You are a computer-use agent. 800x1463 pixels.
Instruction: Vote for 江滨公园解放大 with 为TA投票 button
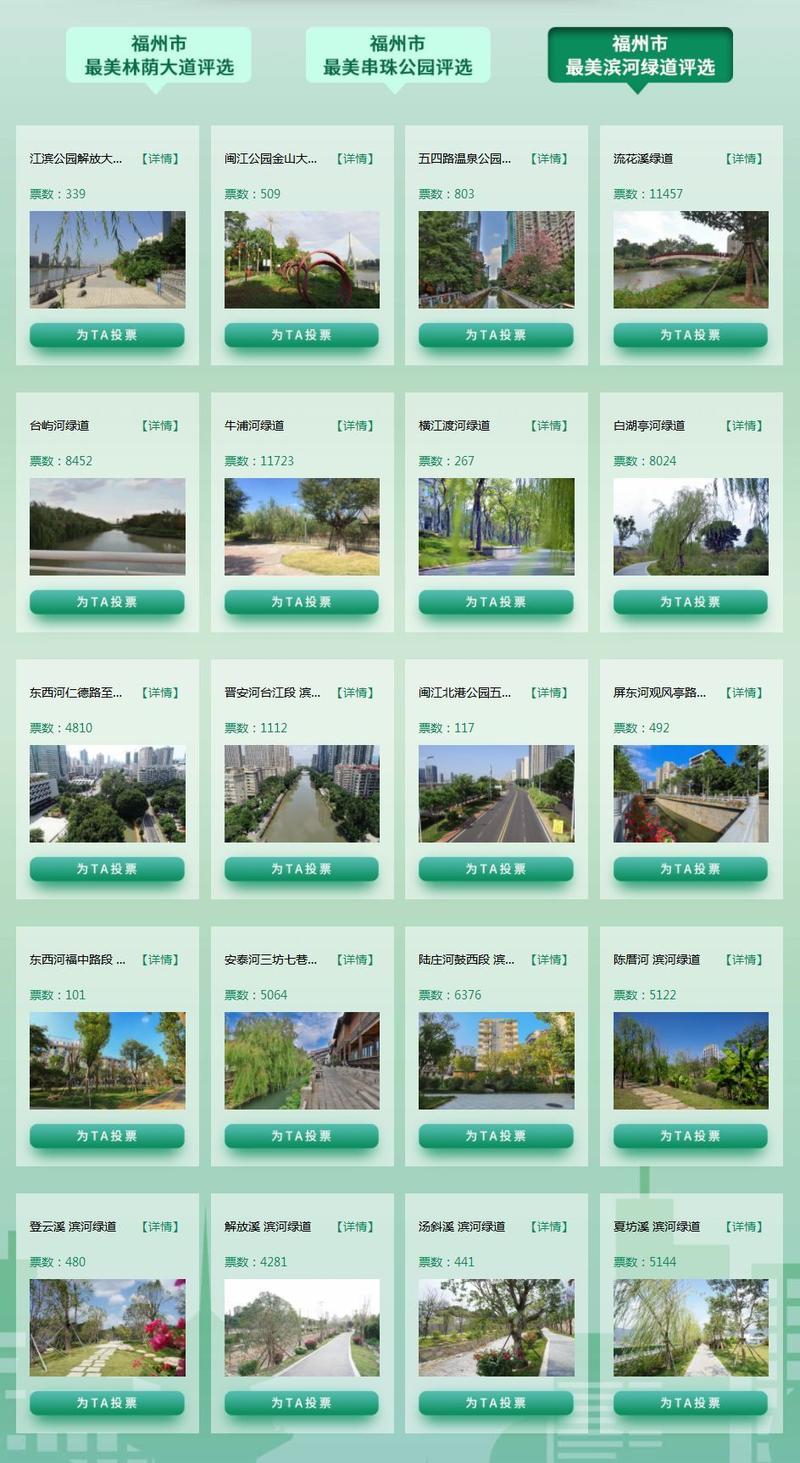coord(108,335)
